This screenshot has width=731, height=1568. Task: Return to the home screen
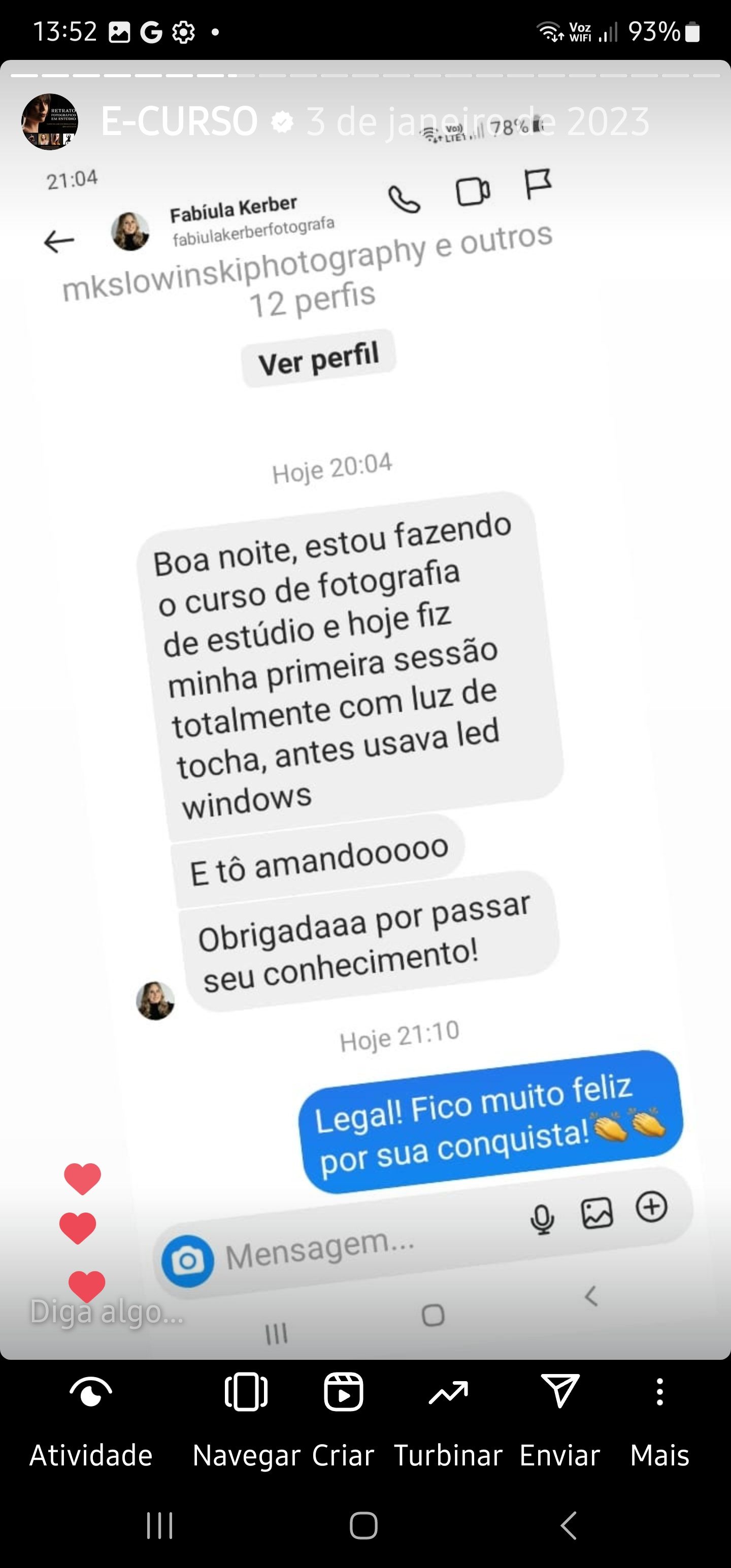pyautogui.click(x=363, y=1525)
